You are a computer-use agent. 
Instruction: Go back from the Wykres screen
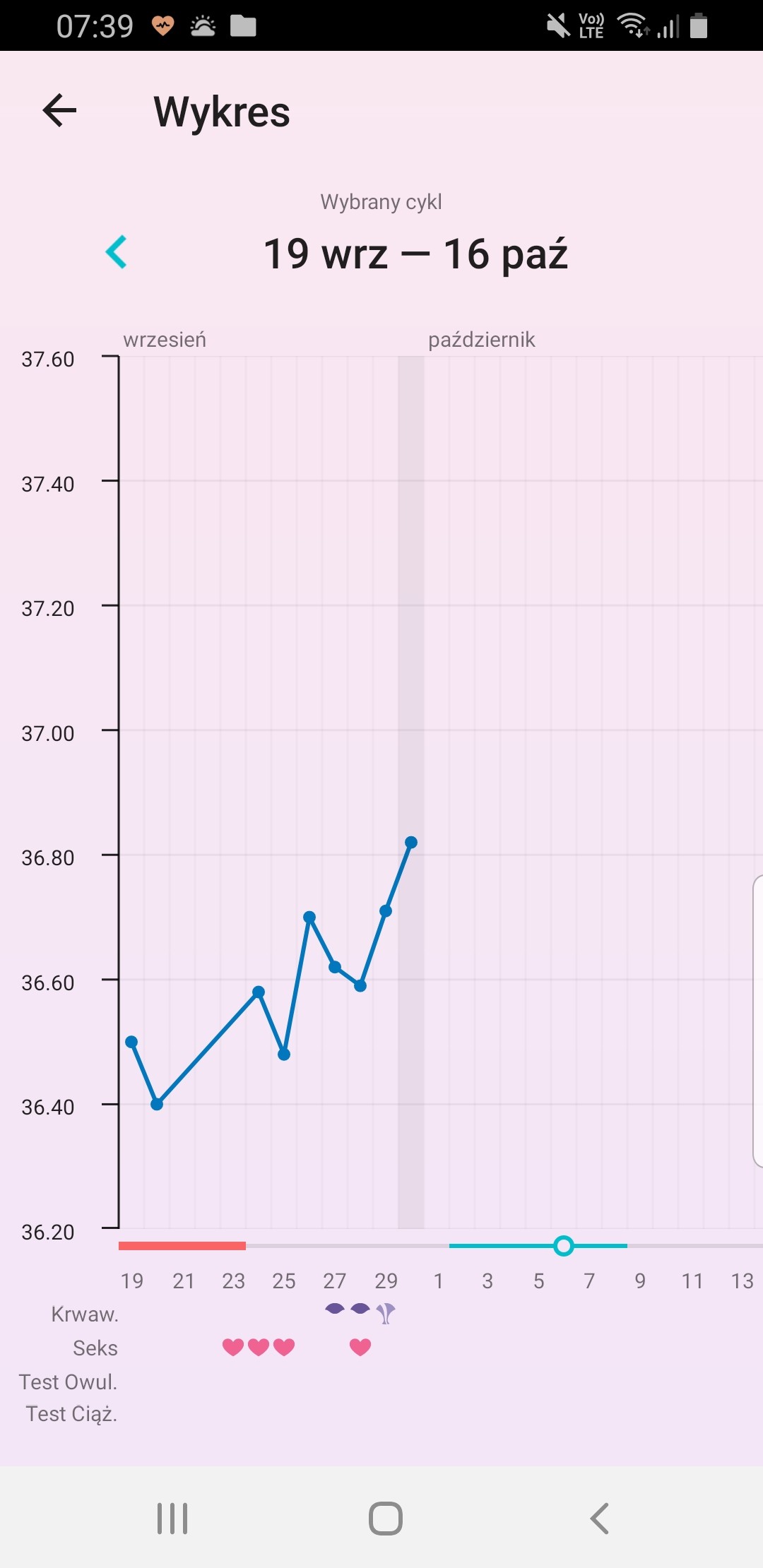point(59,111)
